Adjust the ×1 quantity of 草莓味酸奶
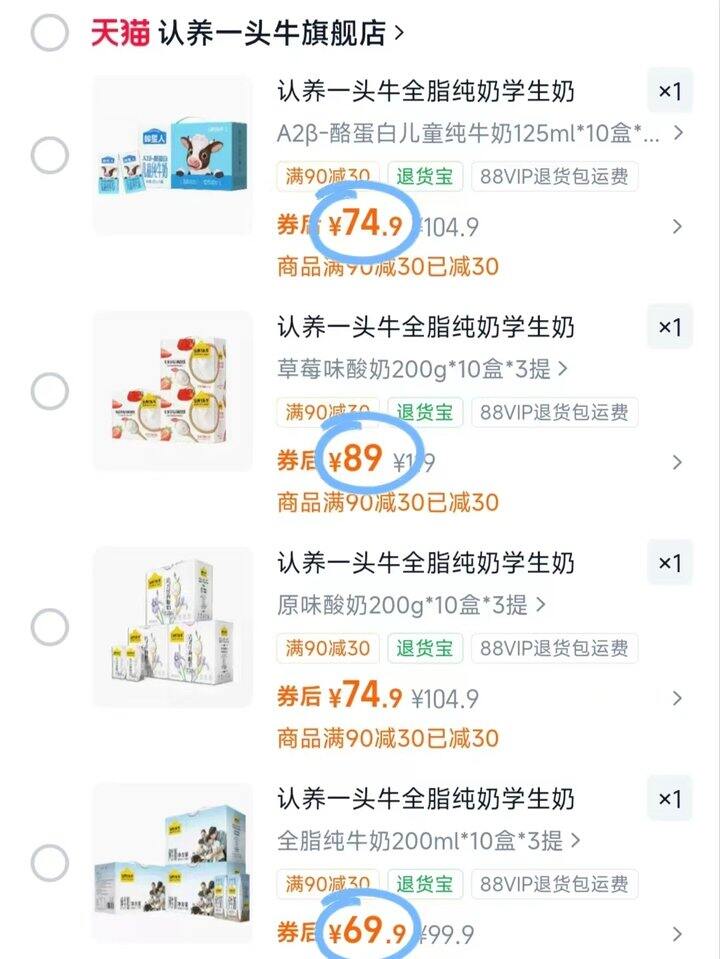 [669, 327]
